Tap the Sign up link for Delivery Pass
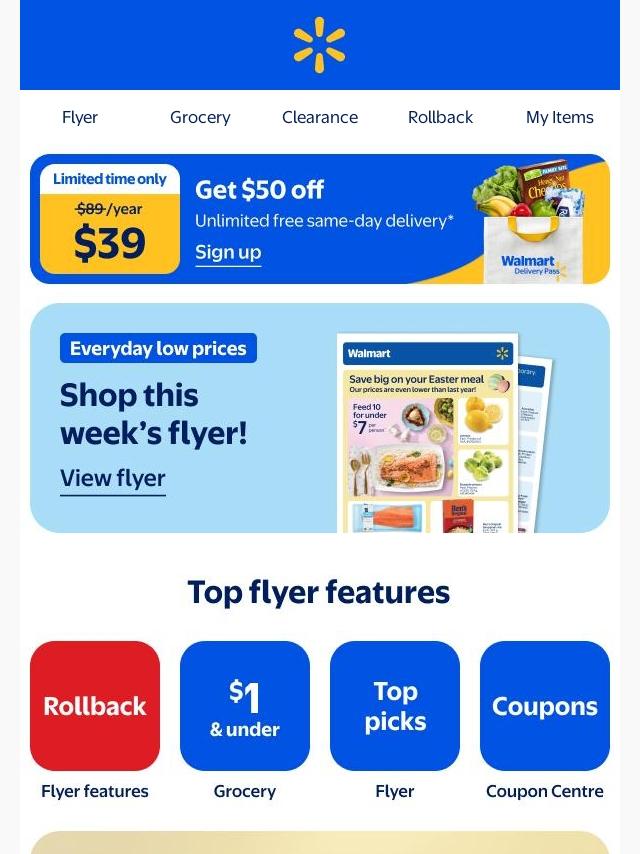The width and height of the screenshot is (640, 854). point(228,252)
